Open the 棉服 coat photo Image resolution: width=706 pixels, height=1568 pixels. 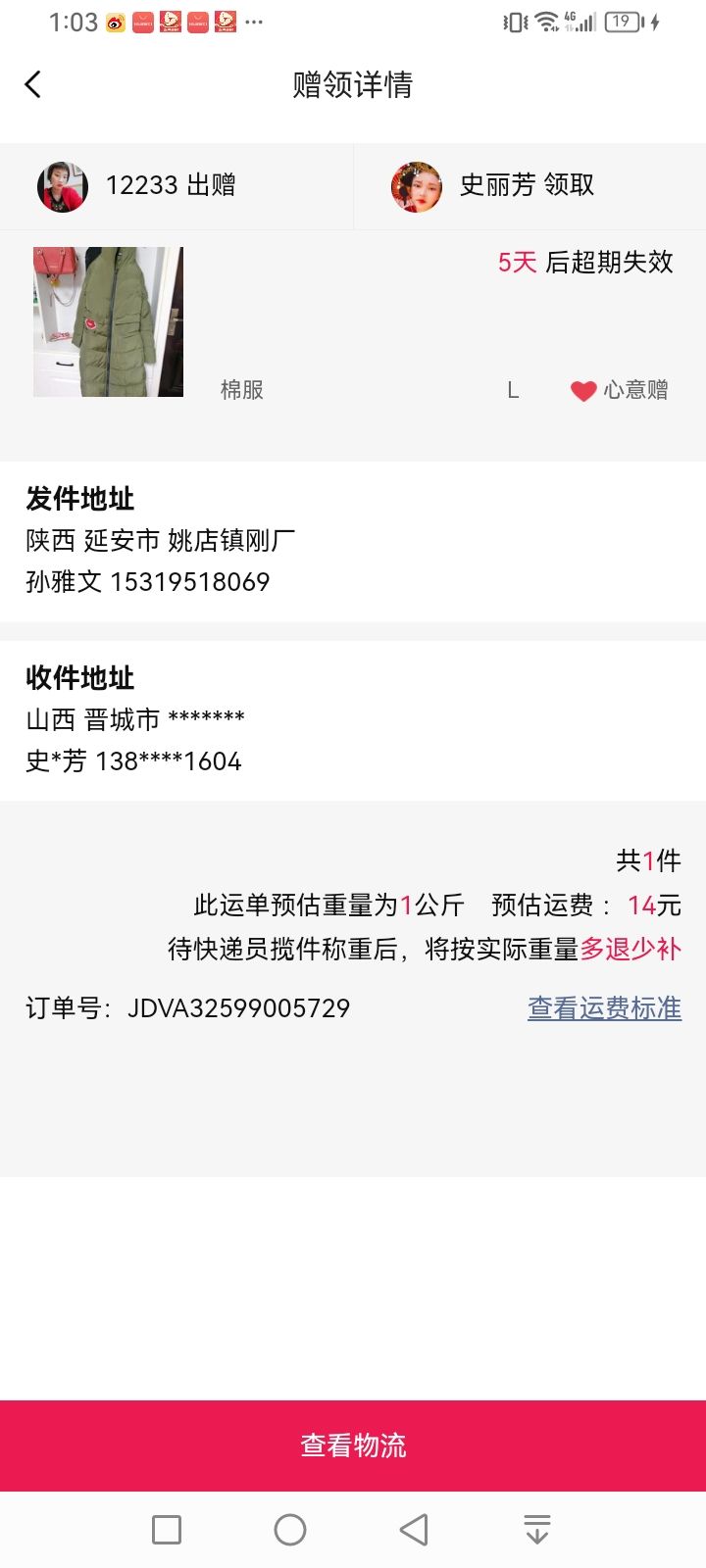(x=108, y=321)
